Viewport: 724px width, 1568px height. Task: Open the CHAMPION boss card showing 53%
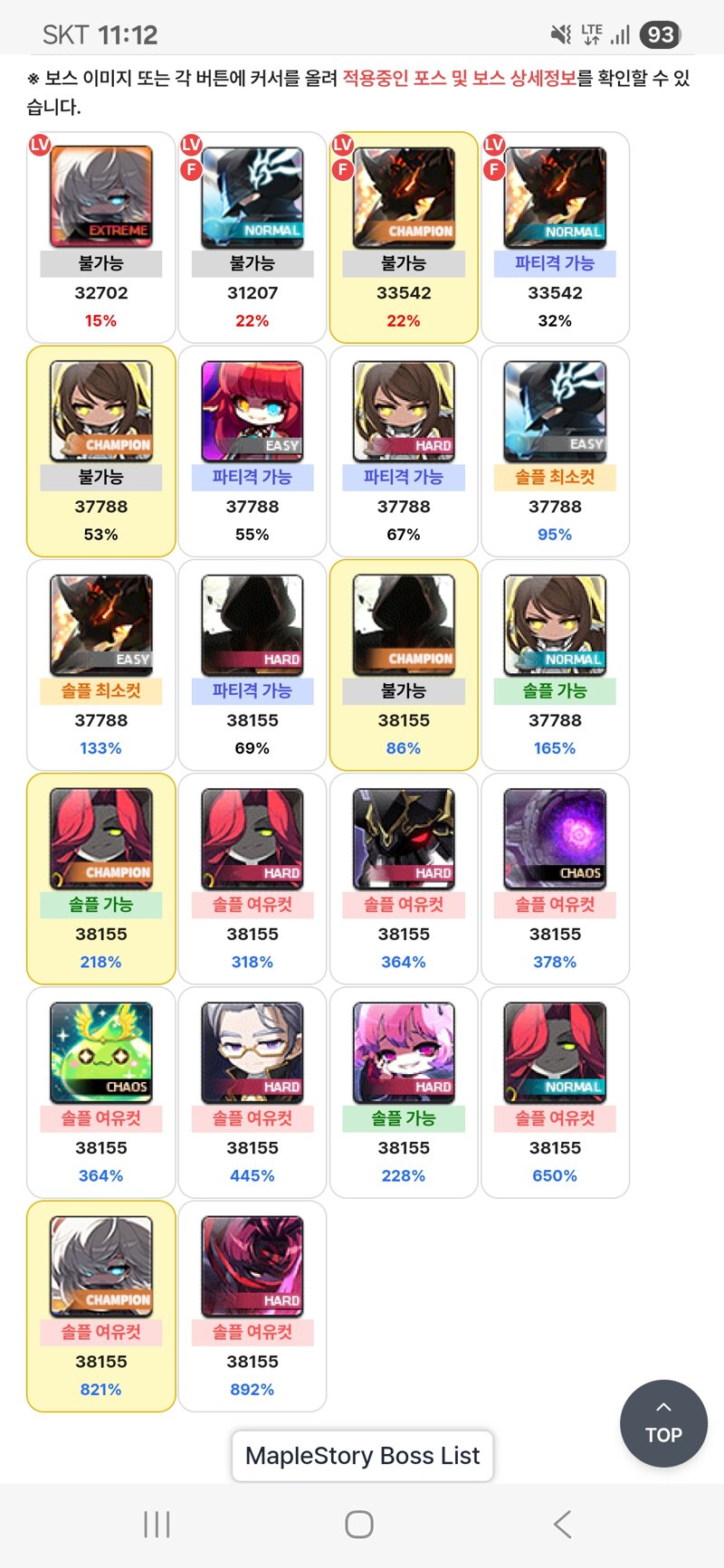point(100,451)
